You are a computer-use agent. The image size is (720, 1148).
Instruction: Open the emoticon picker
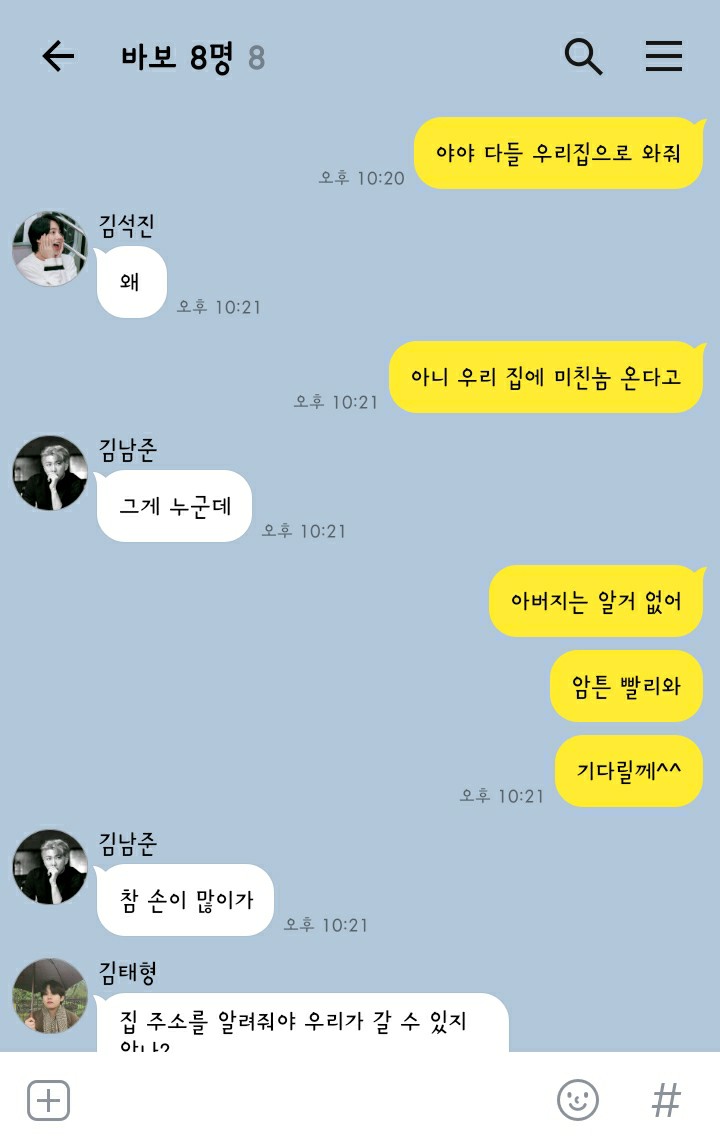pyautogui.click(x=577, y=1101)
